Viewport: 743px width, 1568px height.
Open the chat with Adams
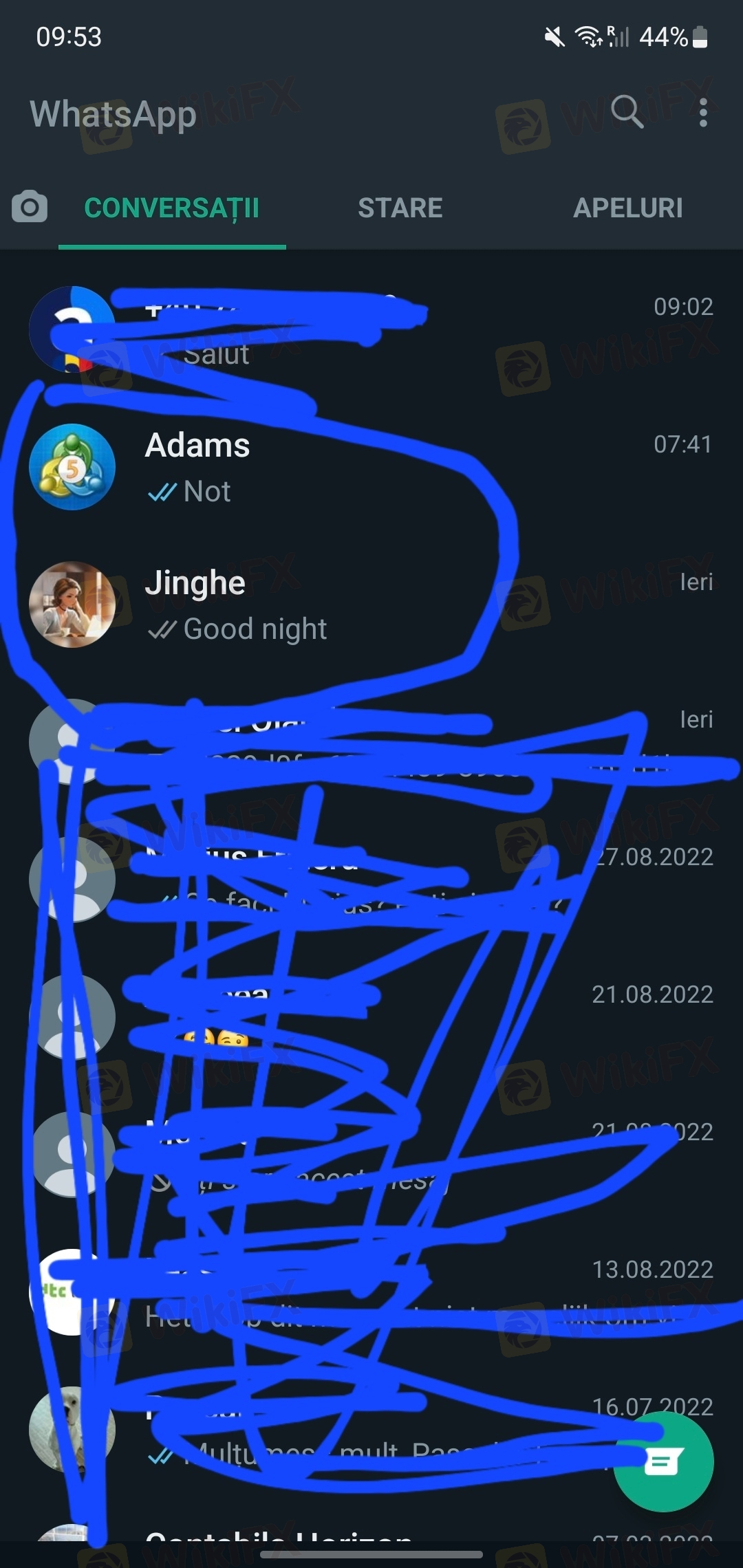click(371, 468)
